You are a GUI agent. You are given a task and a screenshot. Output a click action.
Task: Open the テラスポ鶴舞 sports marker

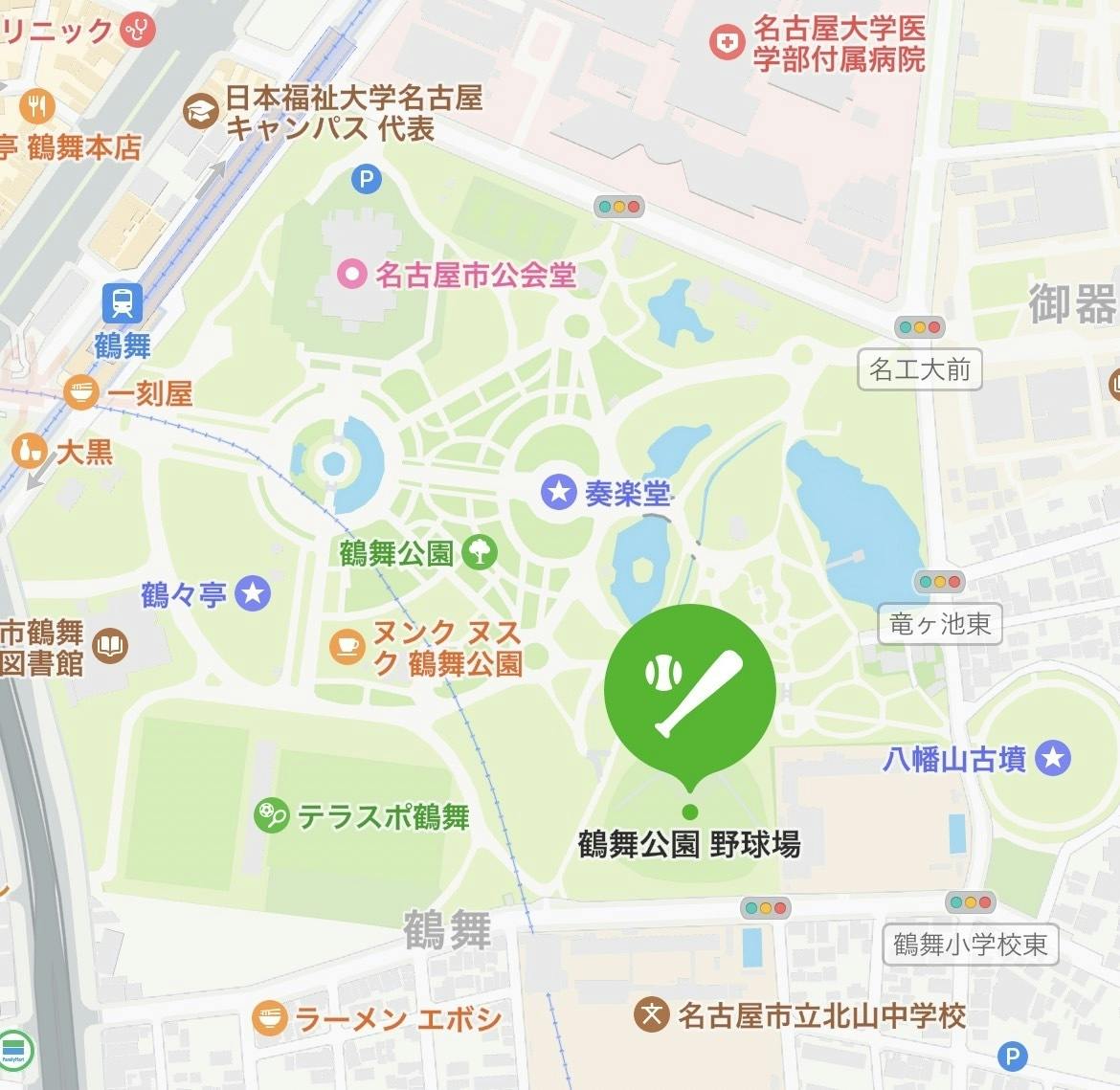tap(272, 815)
